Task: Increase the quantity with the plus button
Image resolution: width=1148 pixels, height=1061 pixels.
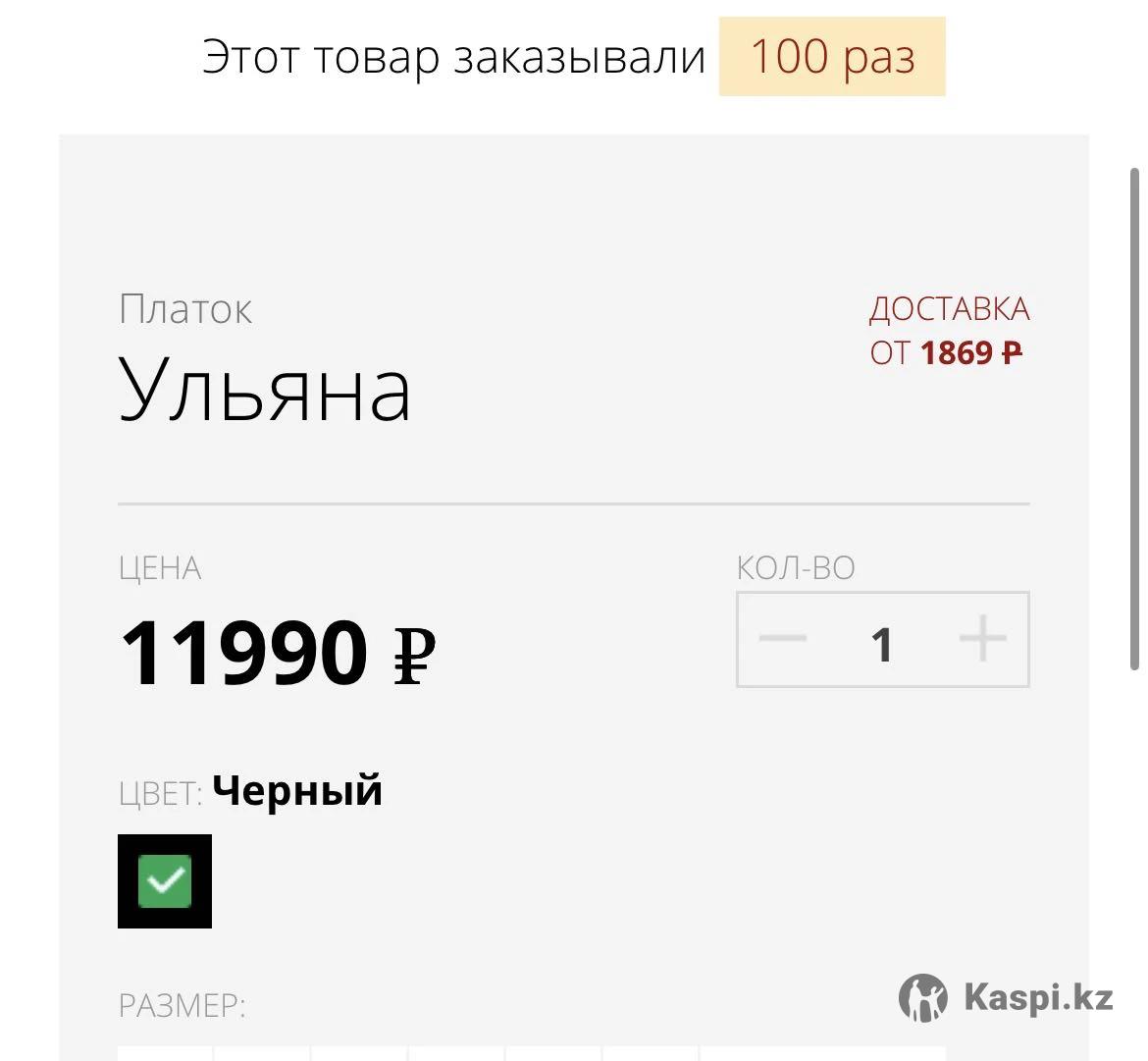Action: 982,641
